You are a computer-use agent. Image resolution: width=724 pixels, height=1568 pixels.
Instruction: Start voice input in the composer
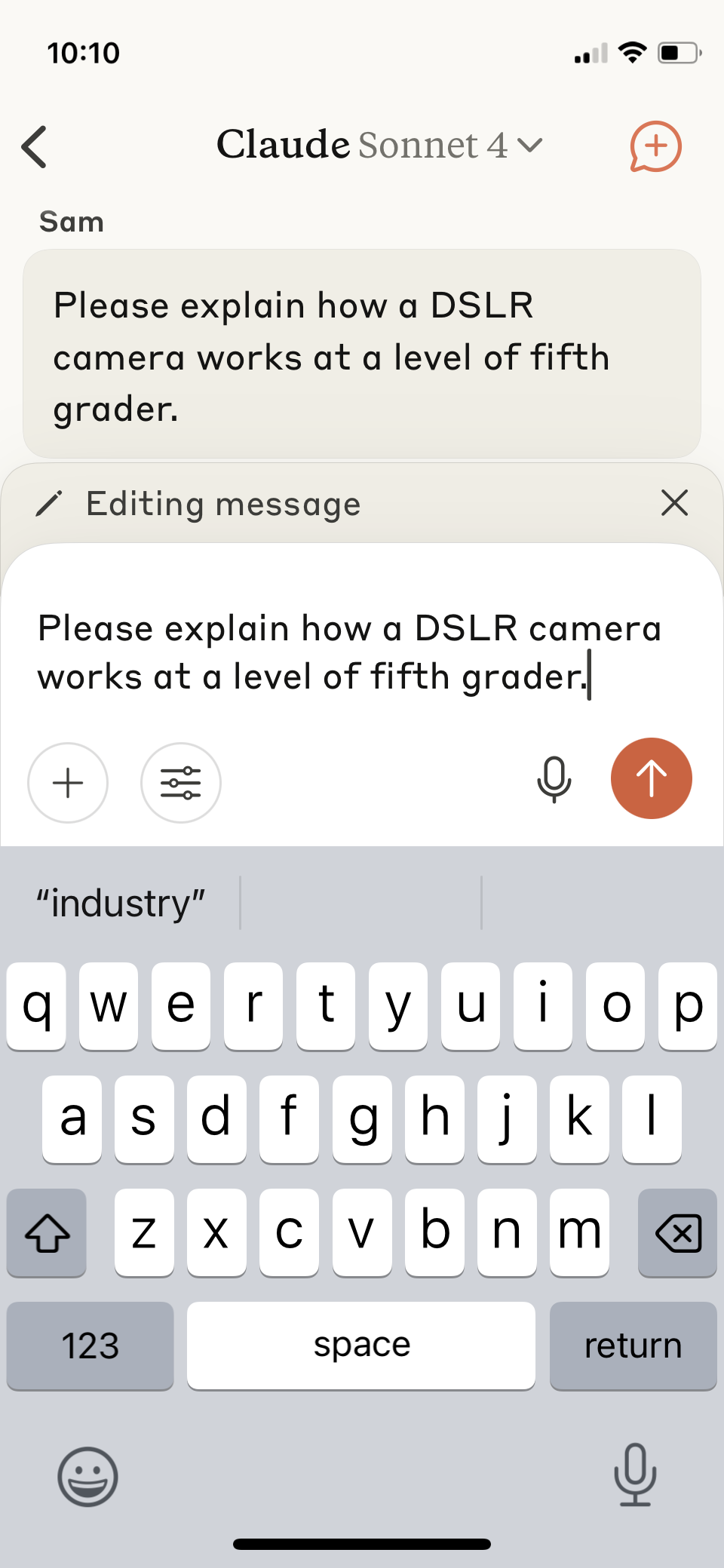coord(554,779)
